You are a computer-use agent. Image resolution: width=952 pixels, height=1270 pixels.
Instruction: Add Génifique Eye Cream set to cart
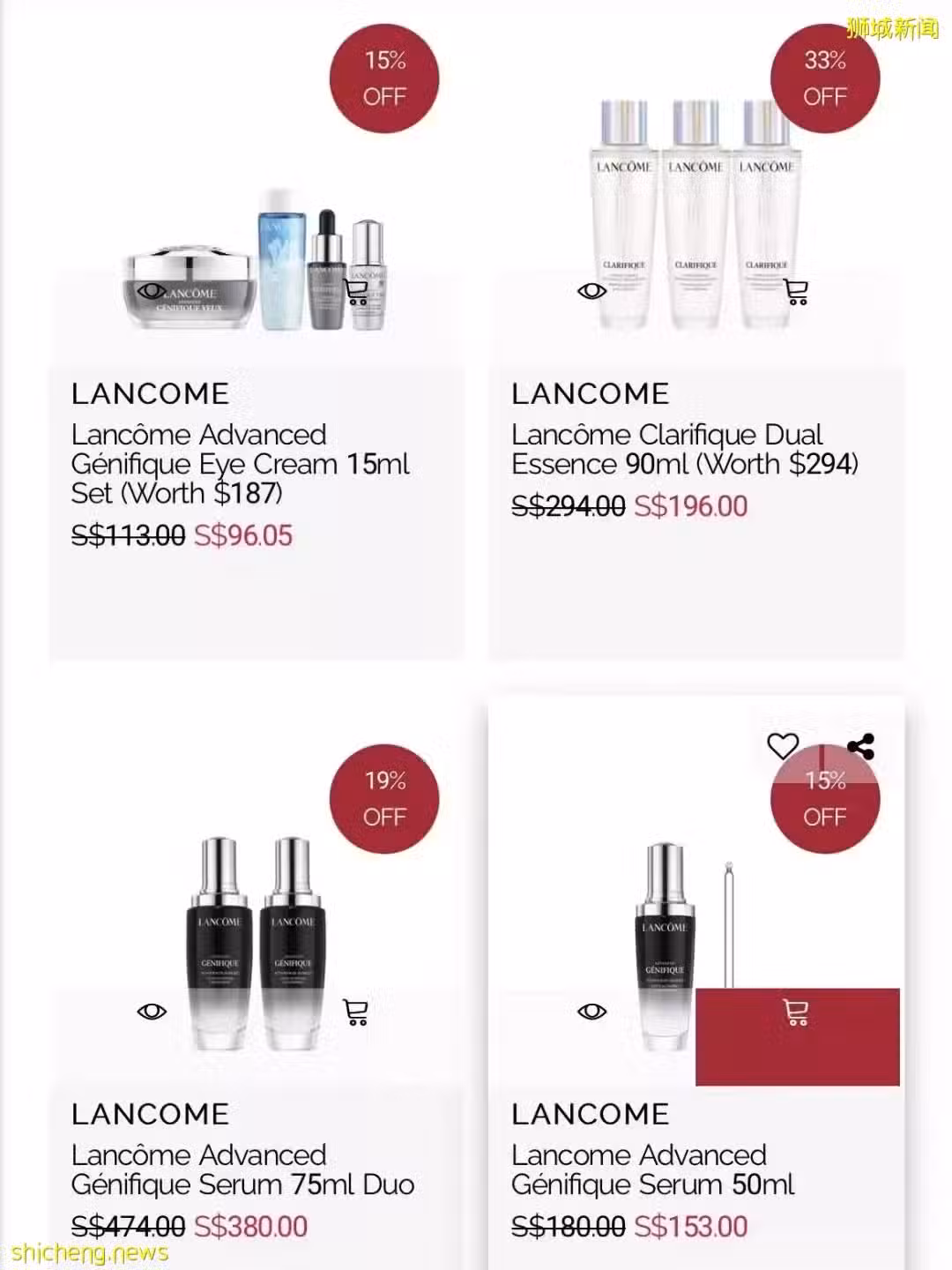coord(356,291)
